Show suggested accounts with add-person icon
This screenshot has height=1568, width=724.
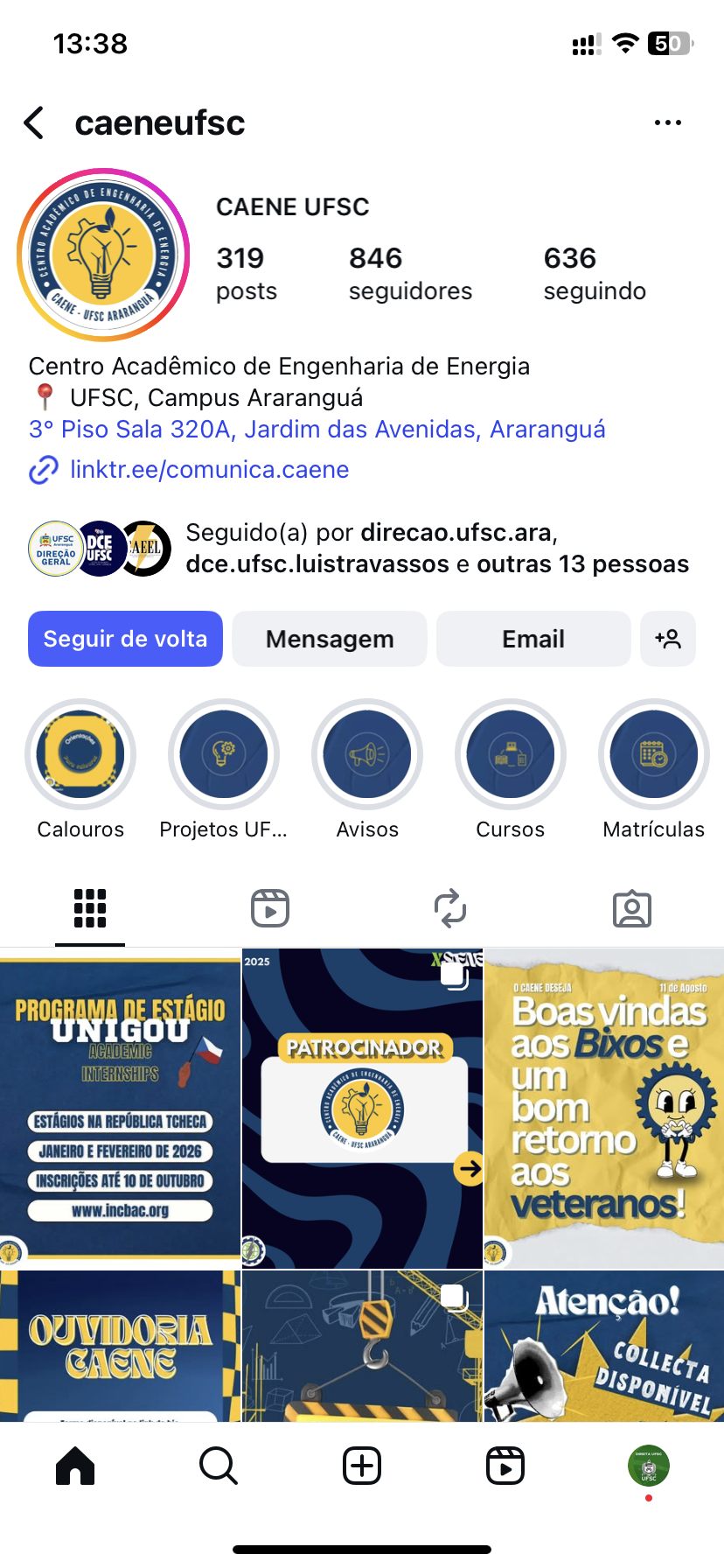[x=668, y=639]
